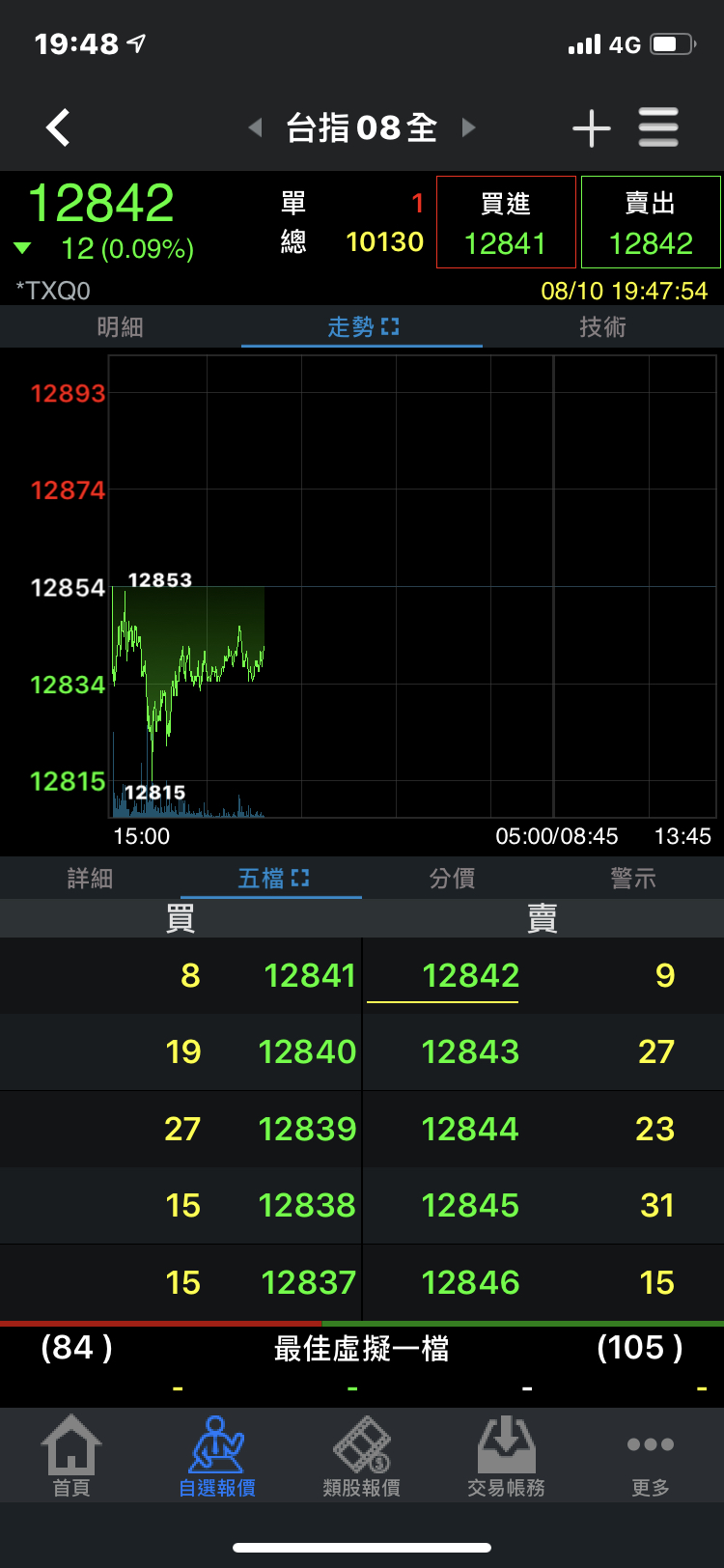The height and width of the screenshot is (1568, 724).
Task: Open 更多 more options
Action: coord(651,1456)
